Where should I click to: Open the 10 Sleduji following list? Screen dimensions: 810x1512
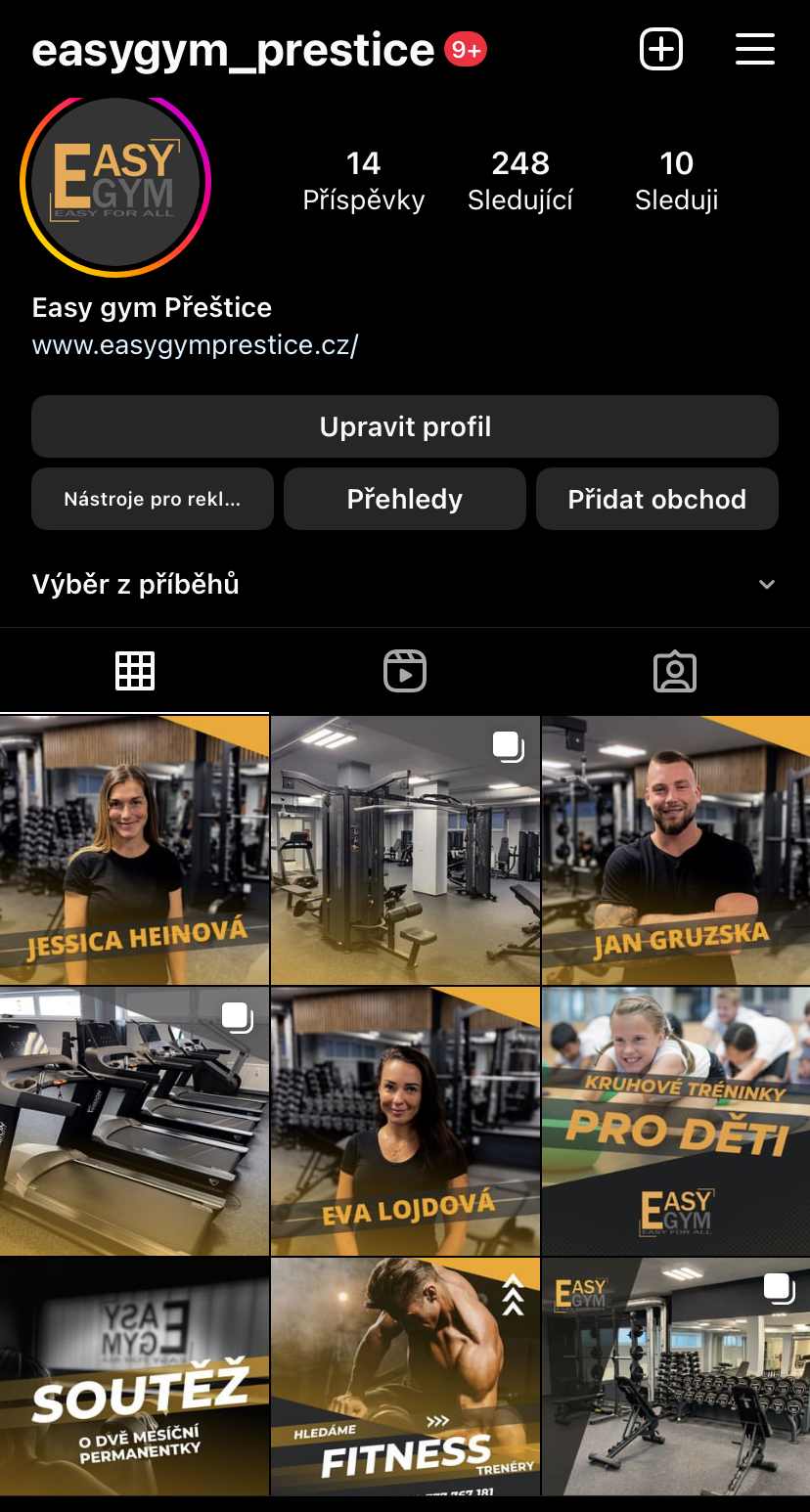677,181
